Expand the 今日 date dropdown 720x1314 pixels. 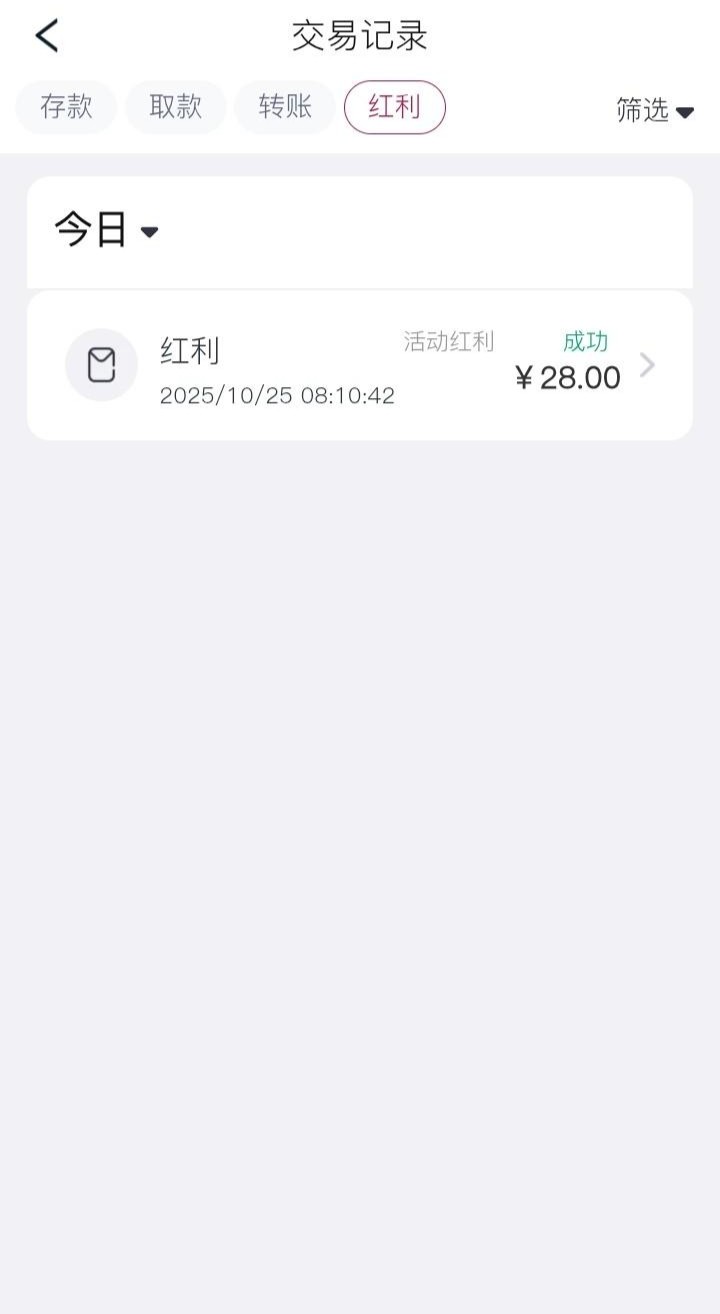click(x=106, y=231)
